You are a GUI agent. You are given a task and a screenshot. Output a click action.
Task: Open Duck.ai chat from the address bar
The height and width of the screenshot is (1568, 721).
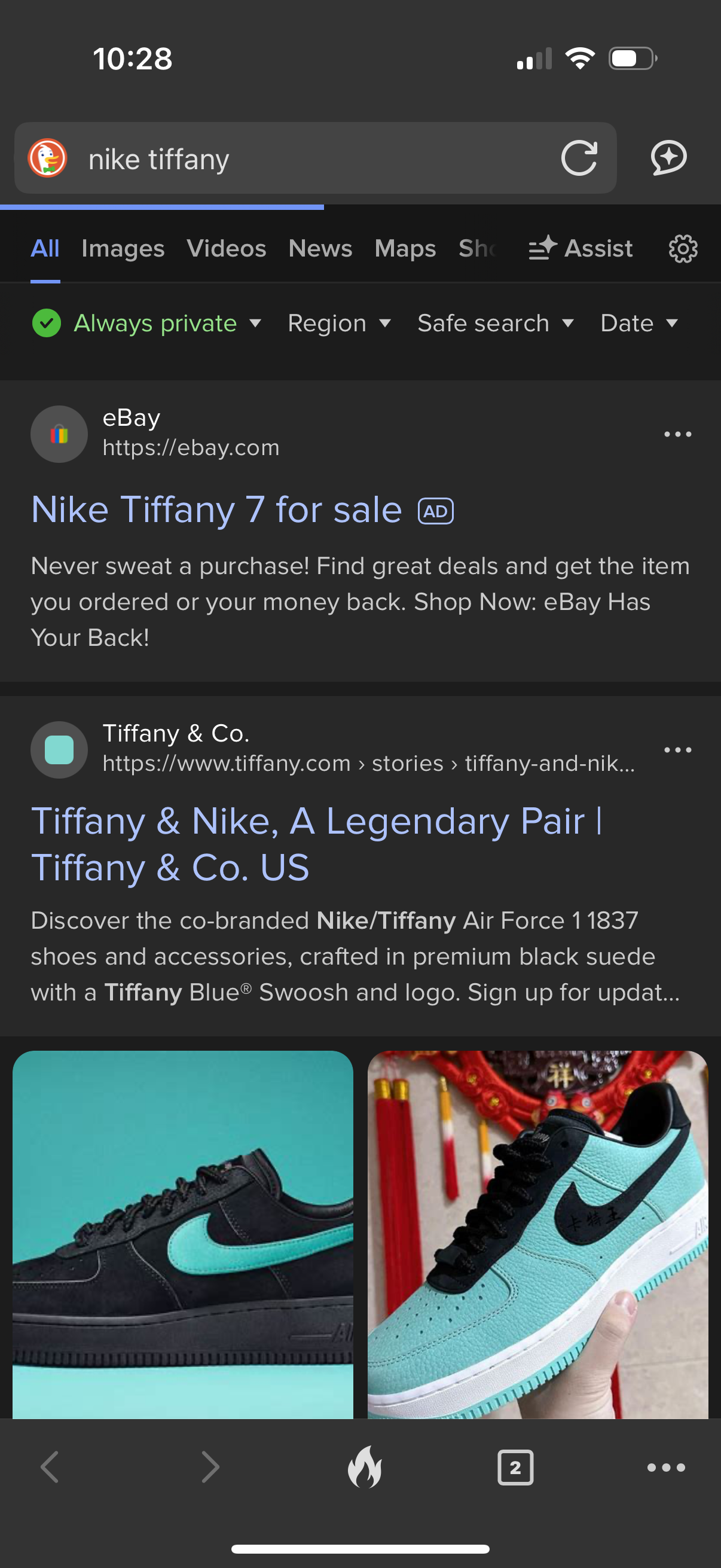coord(668,158)
